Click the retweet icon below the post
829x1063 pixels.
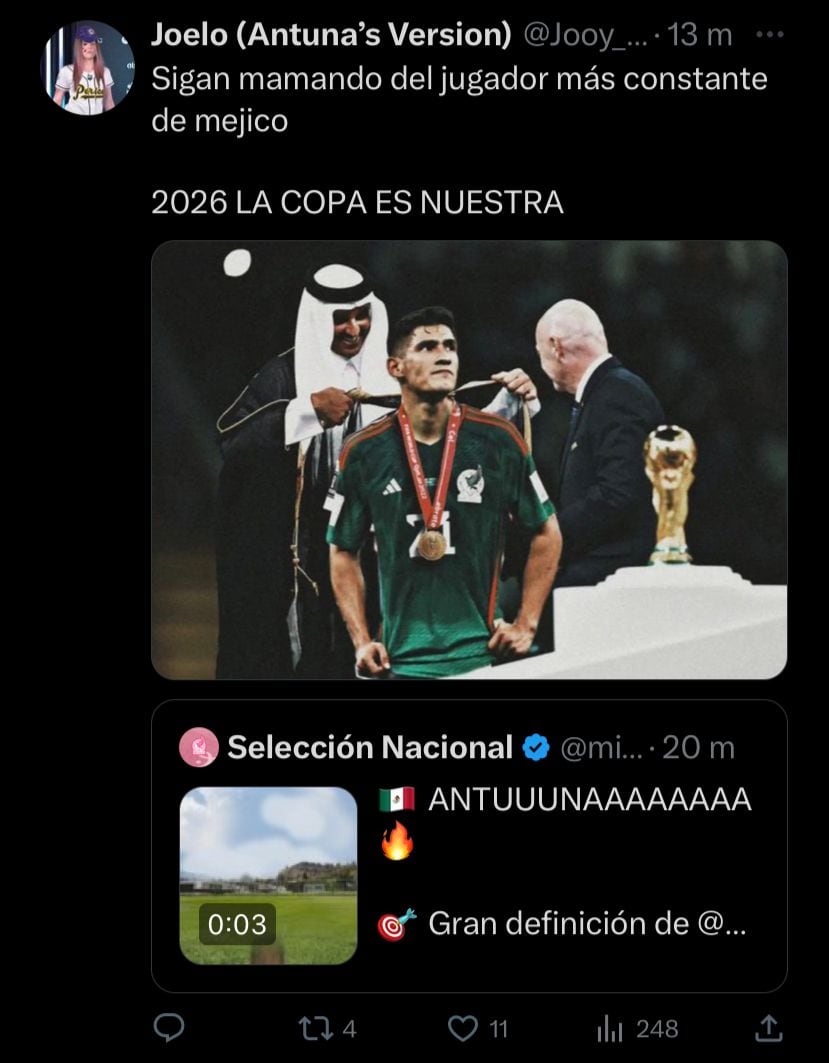(x=314, y=1026)
